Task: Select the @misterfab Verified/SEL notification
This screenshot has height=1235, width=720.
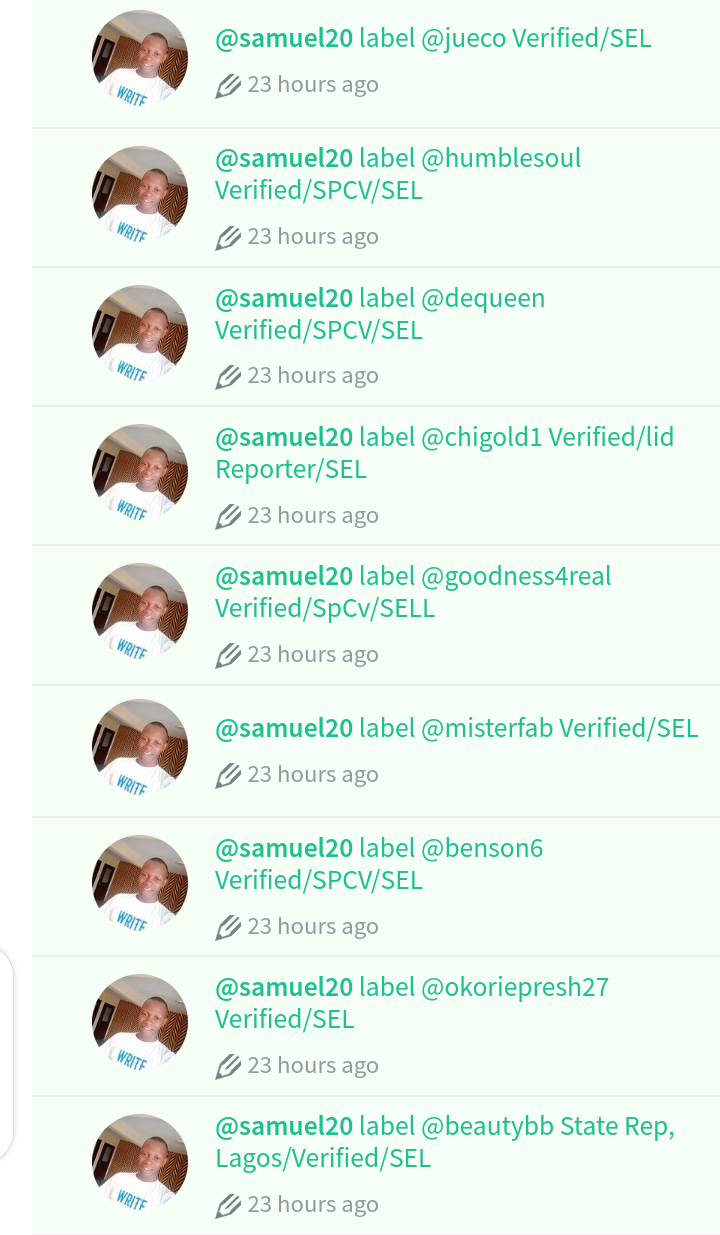Action: tap(376, 752)
